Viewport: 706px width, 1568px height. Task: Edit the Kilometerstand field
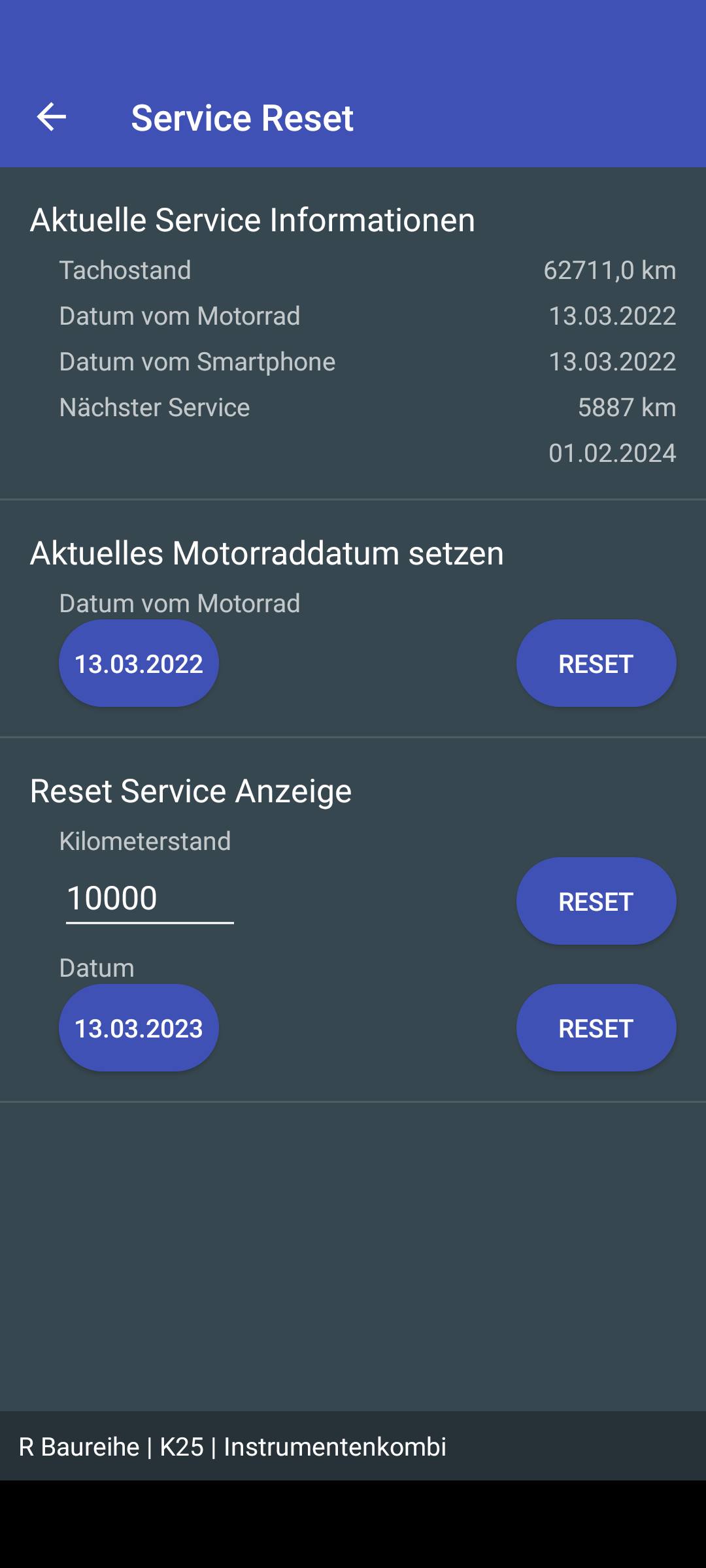point(149,898)
